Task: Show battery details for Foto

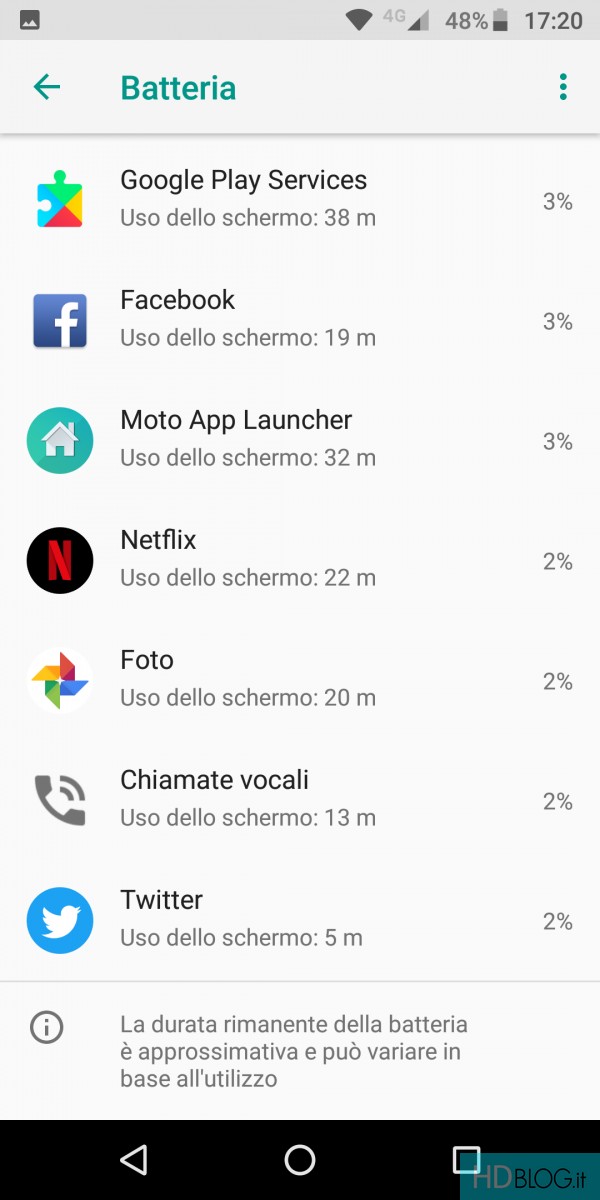Action: (x=300, y=678)
